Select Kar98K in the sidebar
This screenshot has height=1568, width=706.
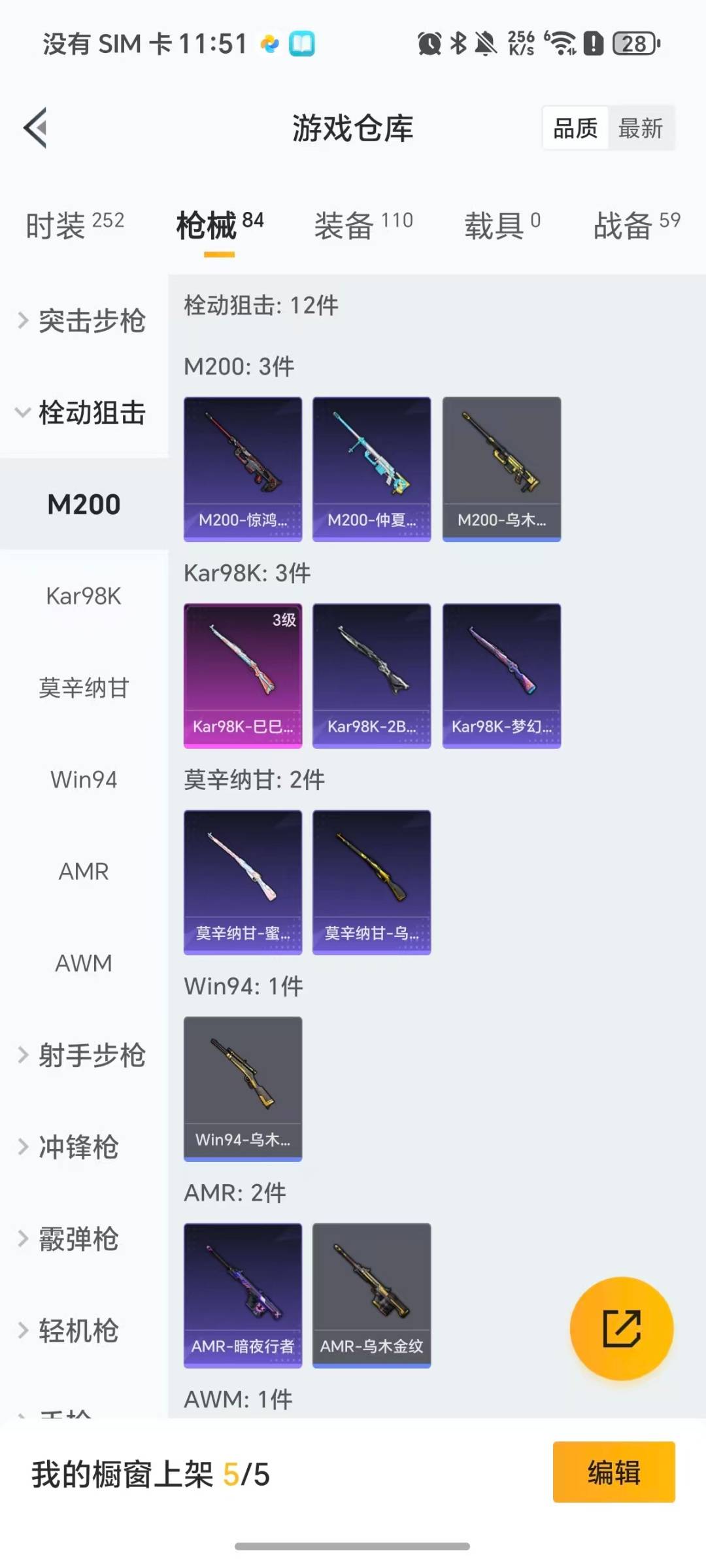(x=84, y=596)
